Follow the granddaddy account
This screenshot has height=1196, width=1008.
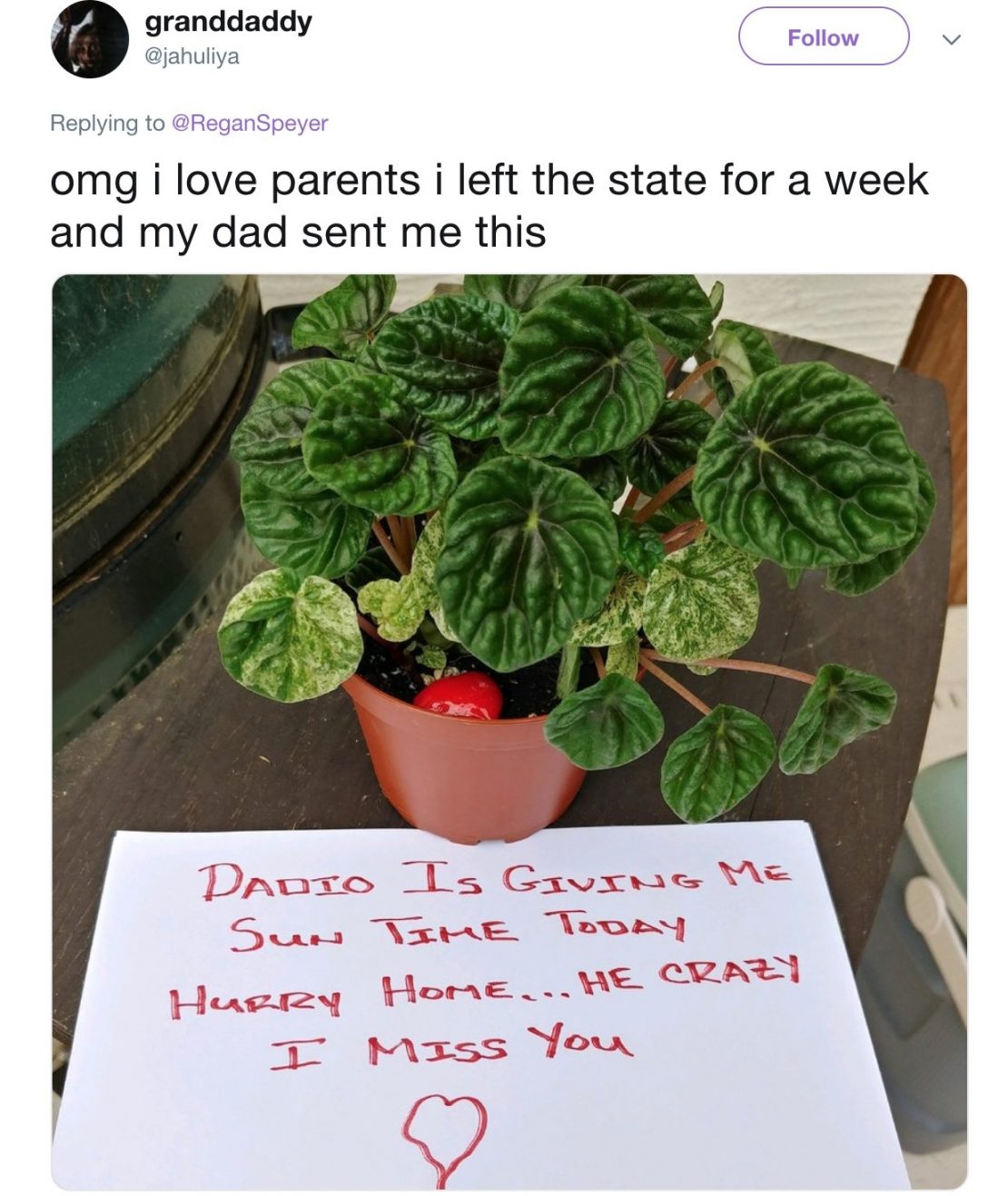point(823,37)
